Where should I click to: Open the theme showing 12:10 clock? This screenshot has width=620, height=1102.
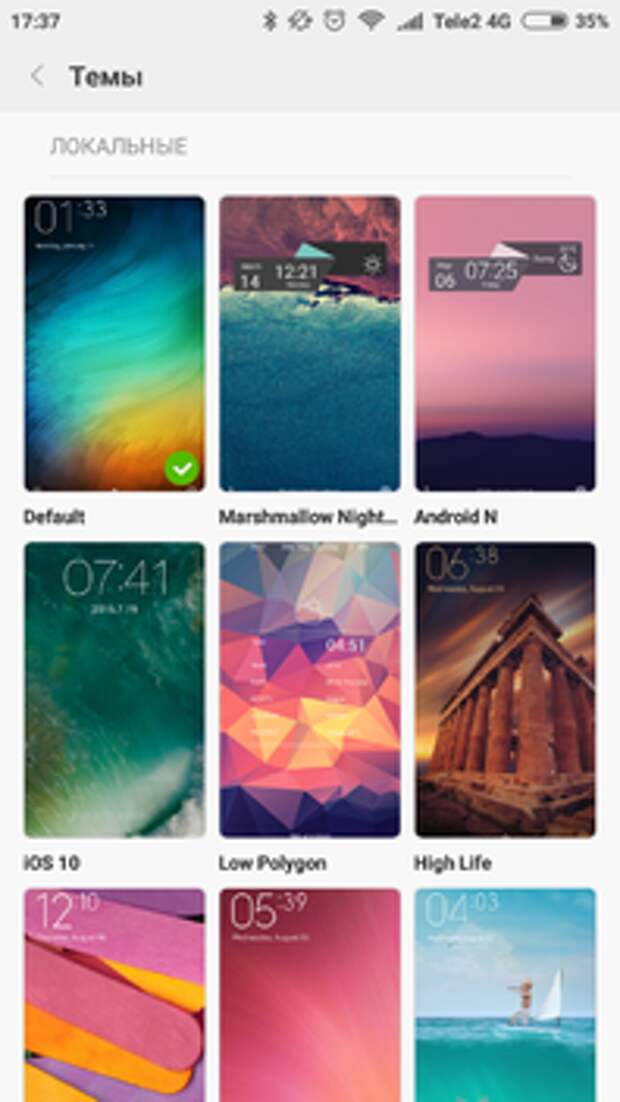(114, 995)
